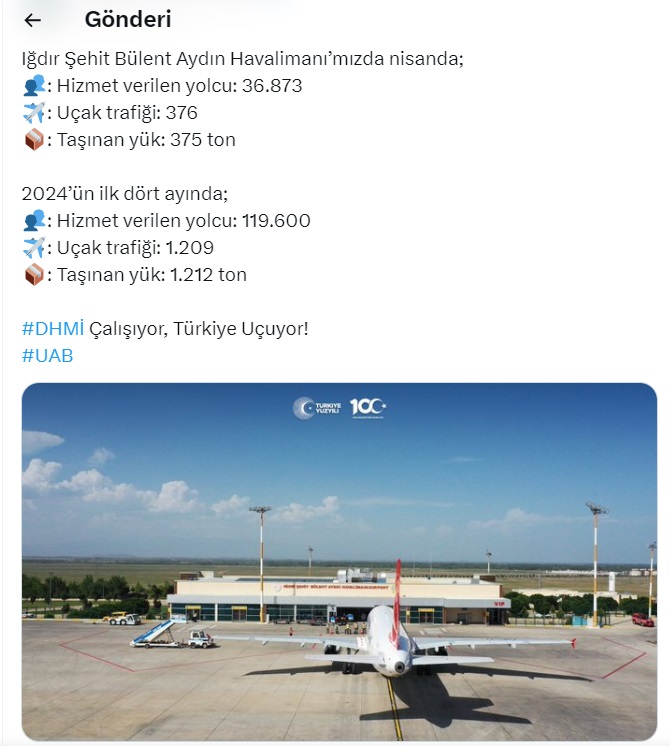The width and height of the screenshot is (670, 746).
Task: Open the #DHMİ hashtag
Action: [x=52, y=329]
